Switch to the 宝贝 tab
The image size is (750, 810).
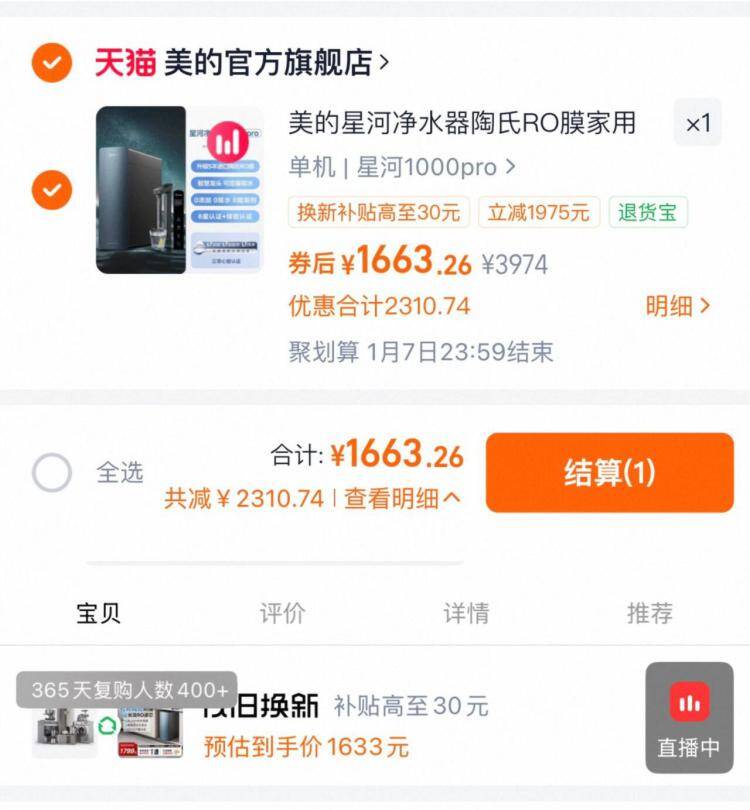(x=99, y=613)
